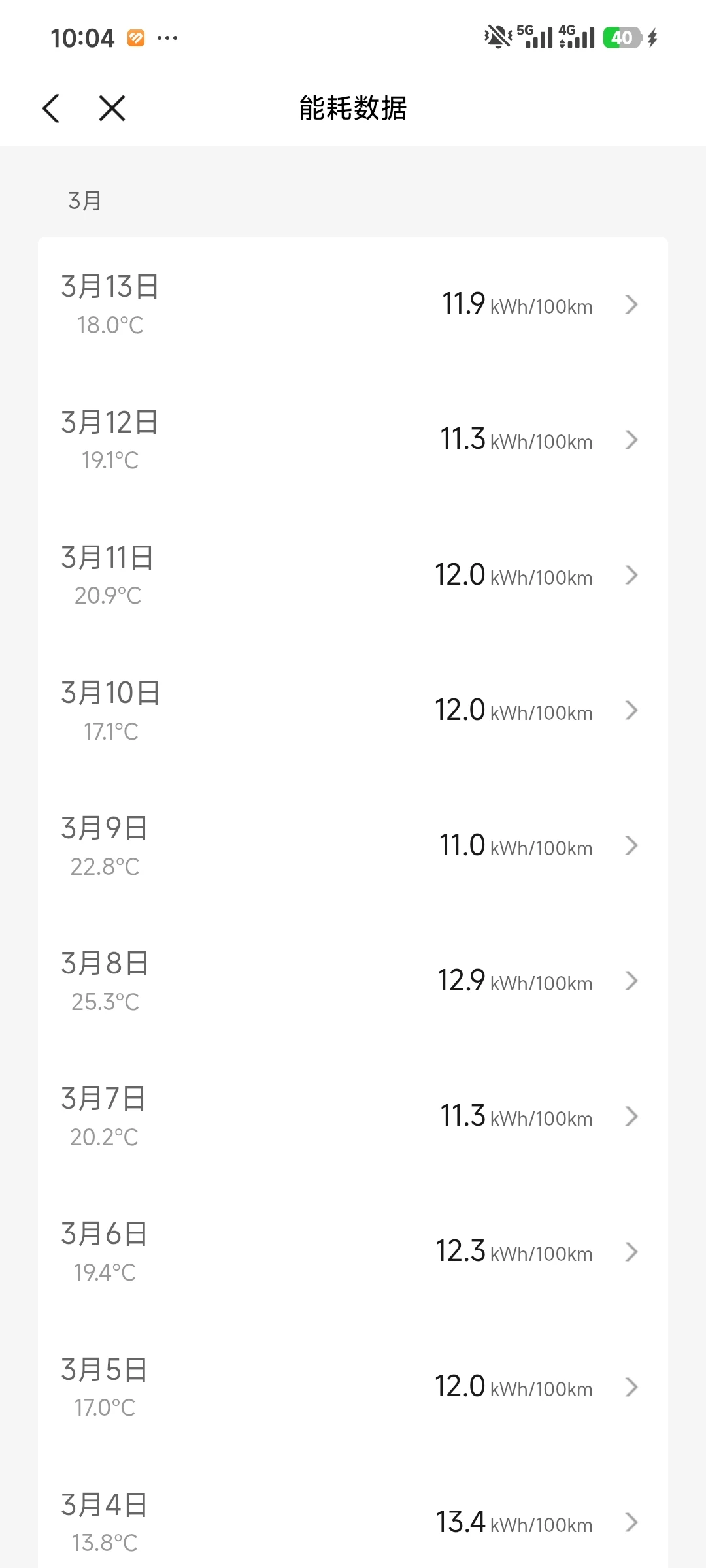The image size is (706, 1568).
Task: View the 3月12日 consumption record
Action: click(353, 440)
